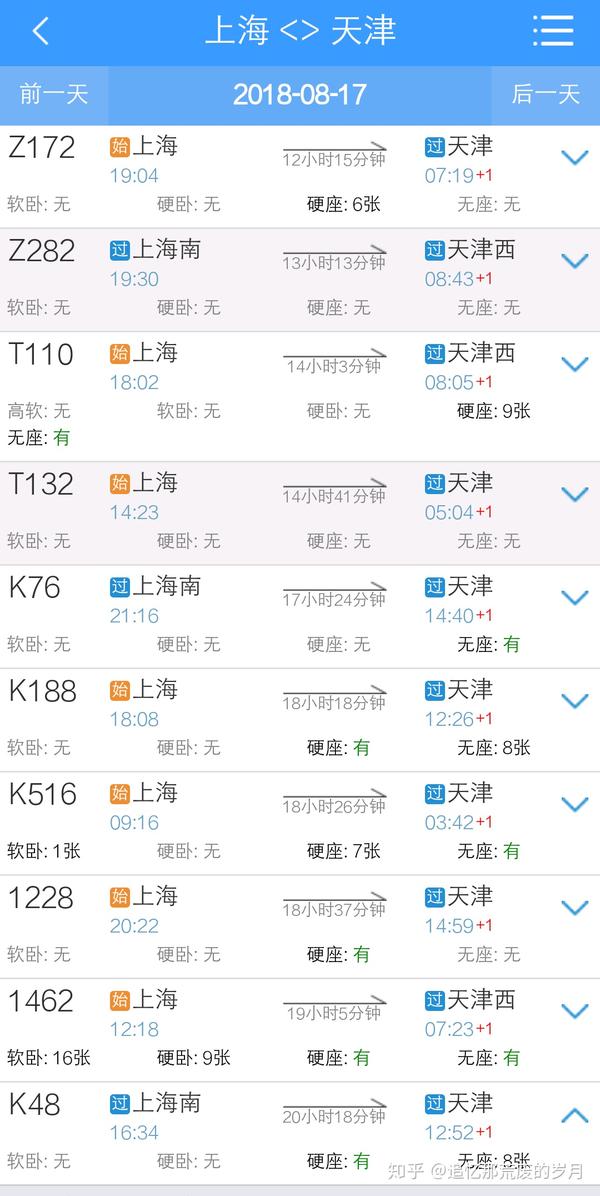
Task: Expand details for train 1228
Action: point(575,908)
